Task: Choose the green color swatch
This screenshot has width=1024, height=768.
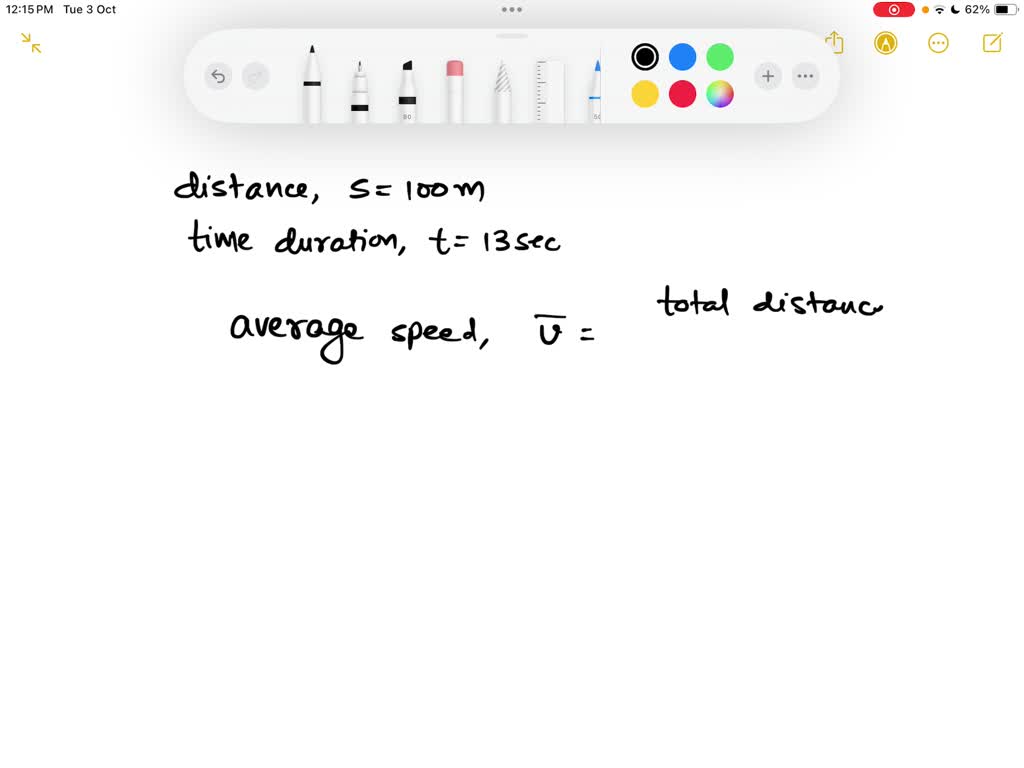Action: click(720, 57)
